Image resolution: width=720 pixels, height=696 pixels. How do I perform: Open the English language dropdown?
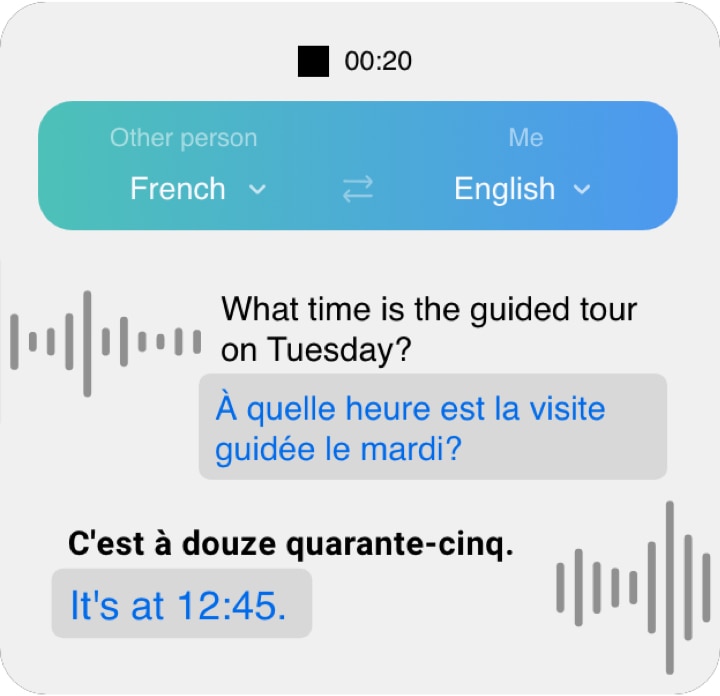(522, 189)
